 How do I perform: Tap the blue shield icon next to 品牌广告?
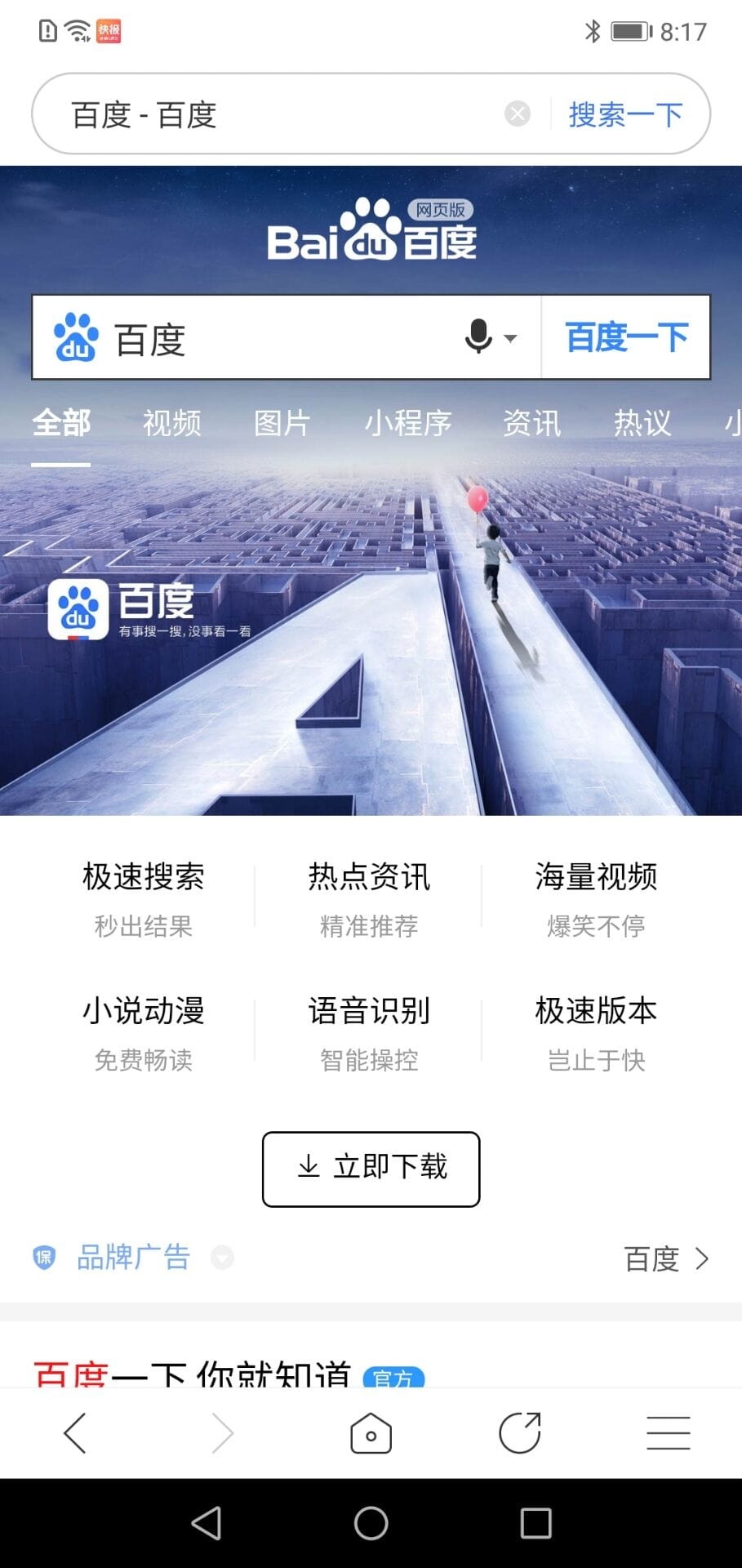pyautogui.click(x=45, y=1258)
